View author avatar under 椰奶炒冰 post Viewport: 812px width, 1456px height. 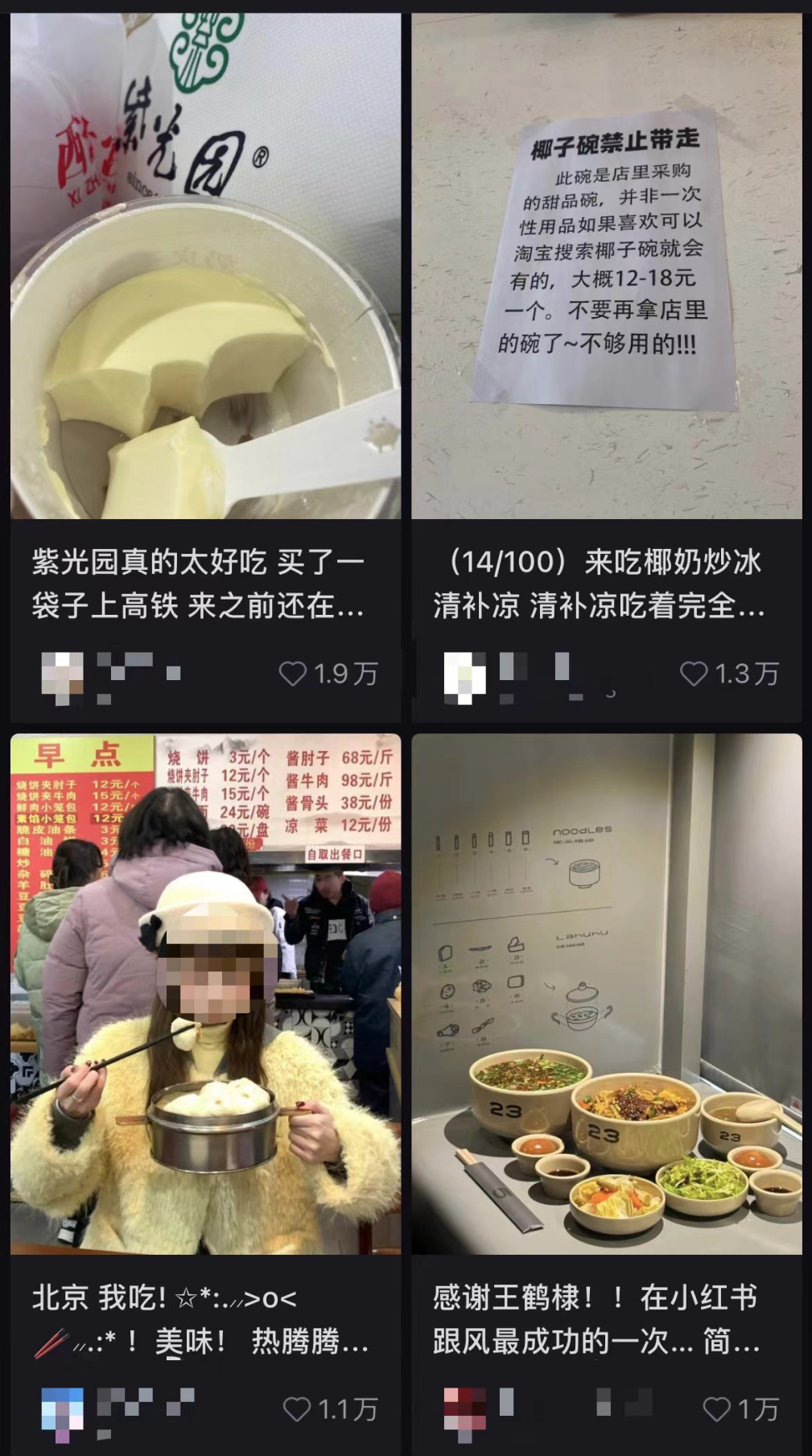464,674
